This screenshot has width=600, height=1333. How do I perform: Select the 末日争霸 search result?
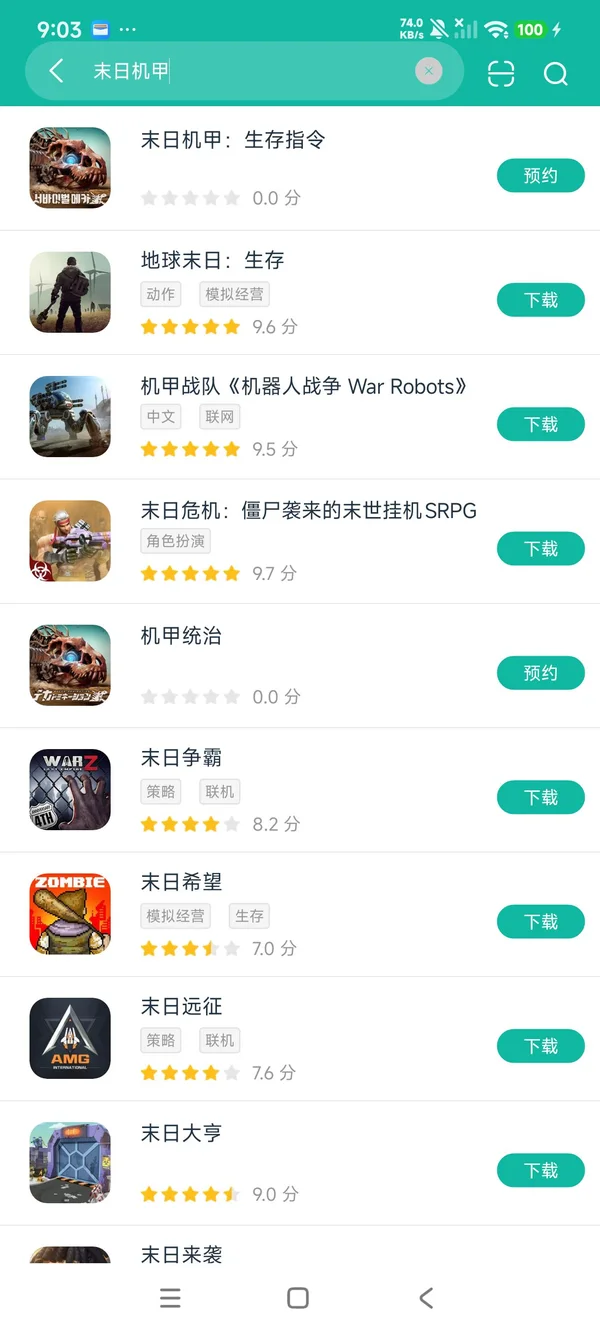click(x=181, y=758)
